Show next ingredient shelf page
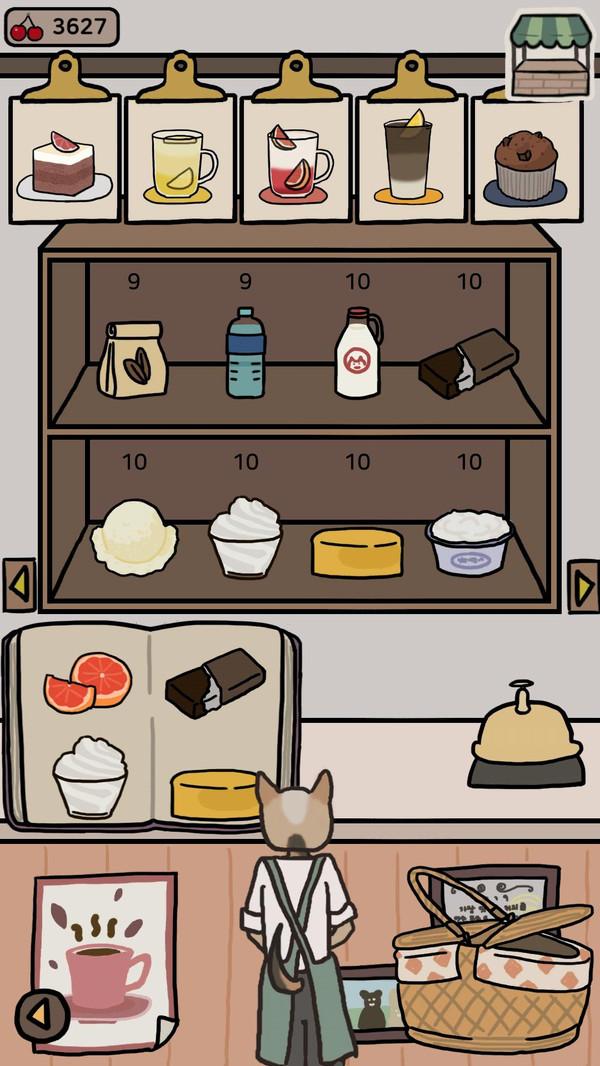The image size is (600, 1066). [582, 586]
